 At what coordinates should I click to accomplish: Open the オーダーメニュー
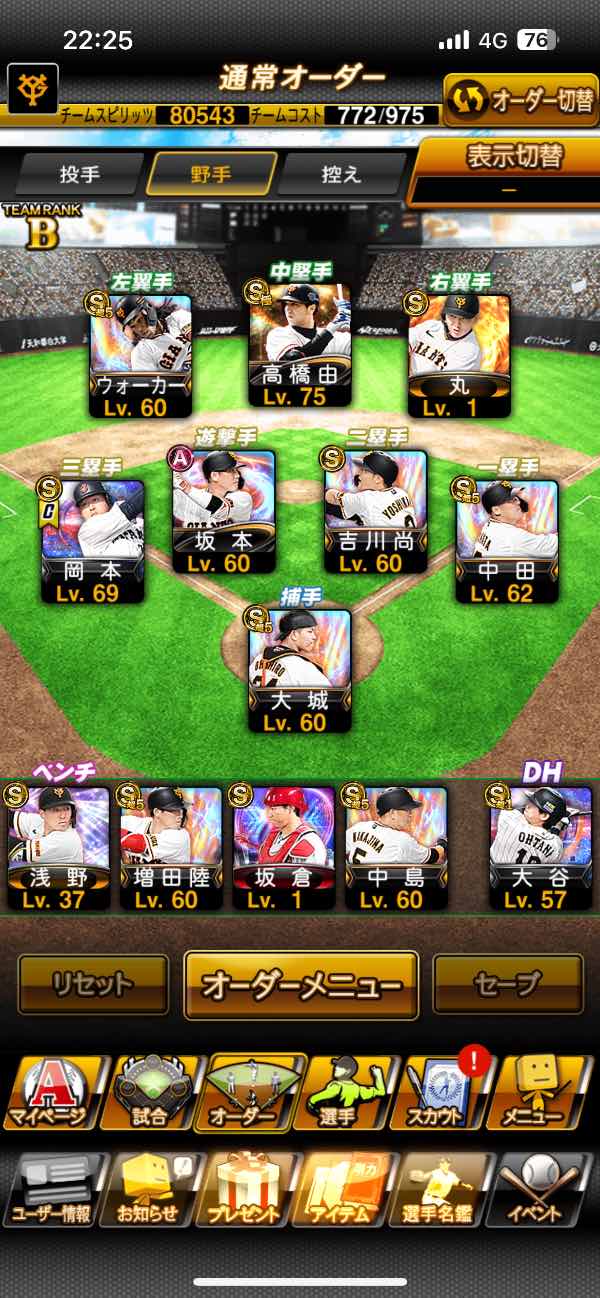click(301, 985)
